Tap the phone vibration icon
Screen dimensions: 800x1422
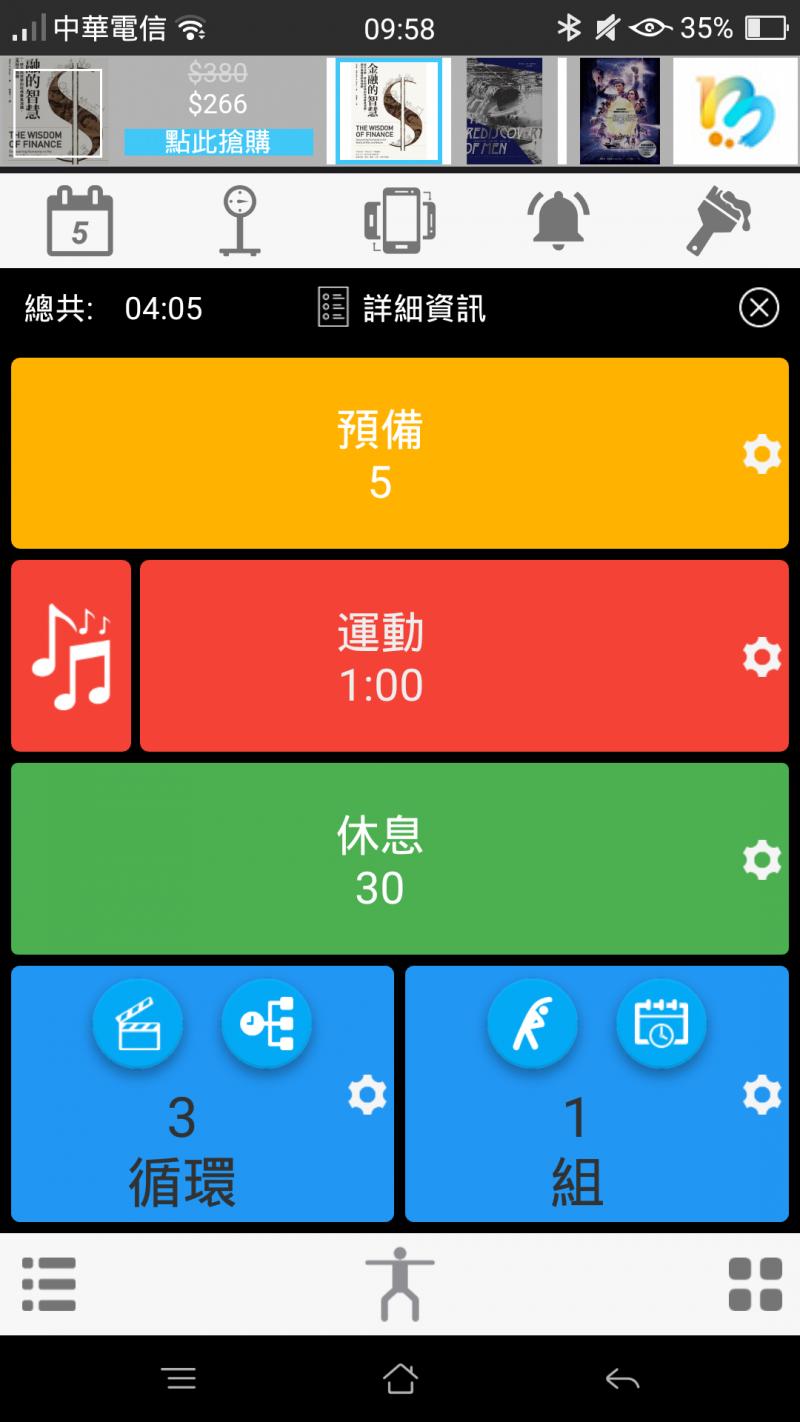click(400, 221)
